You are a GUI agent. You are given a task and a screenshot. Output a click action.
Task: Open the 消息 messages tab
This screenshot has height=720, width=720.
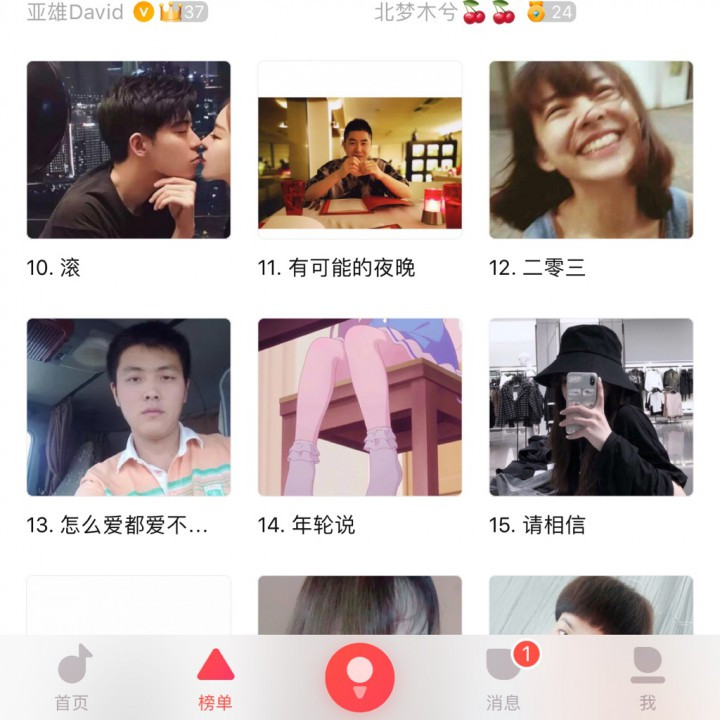pyautogui.click(x=503, y=679)
